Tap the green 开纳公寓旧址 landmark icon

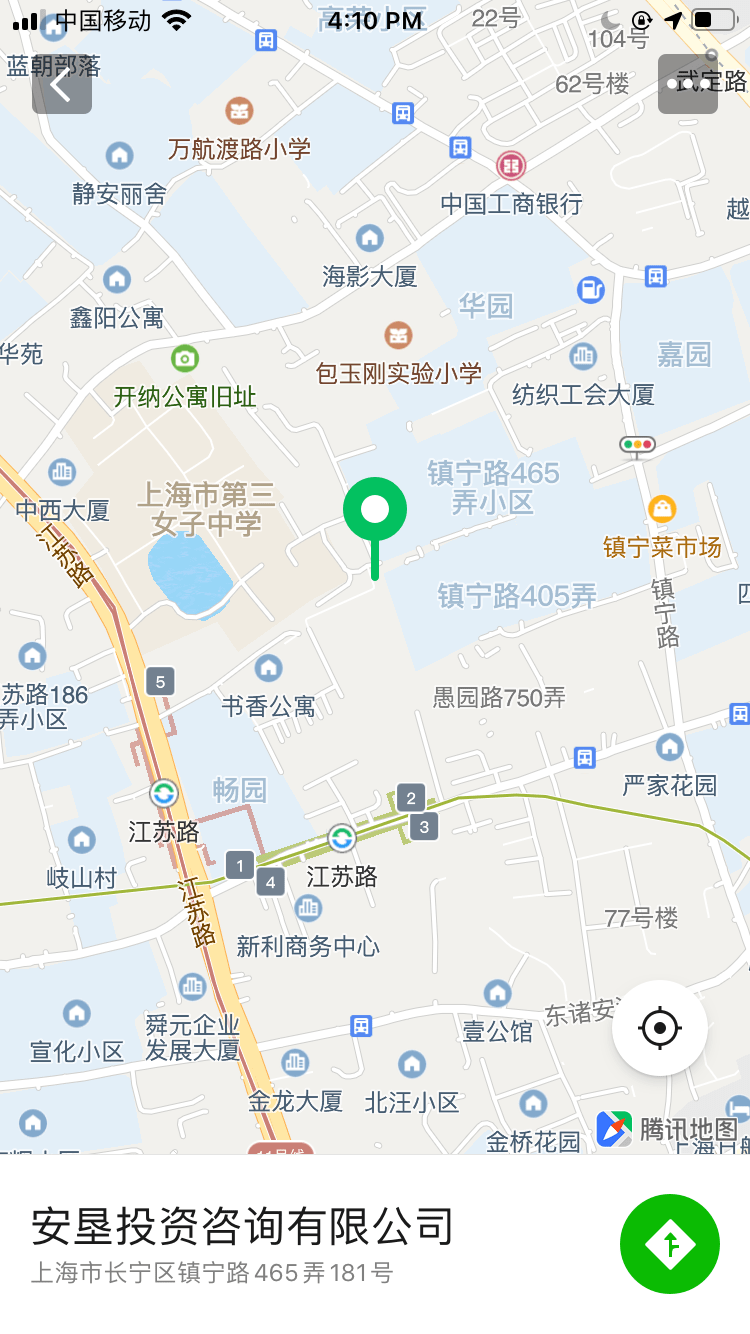click(184, 357)
